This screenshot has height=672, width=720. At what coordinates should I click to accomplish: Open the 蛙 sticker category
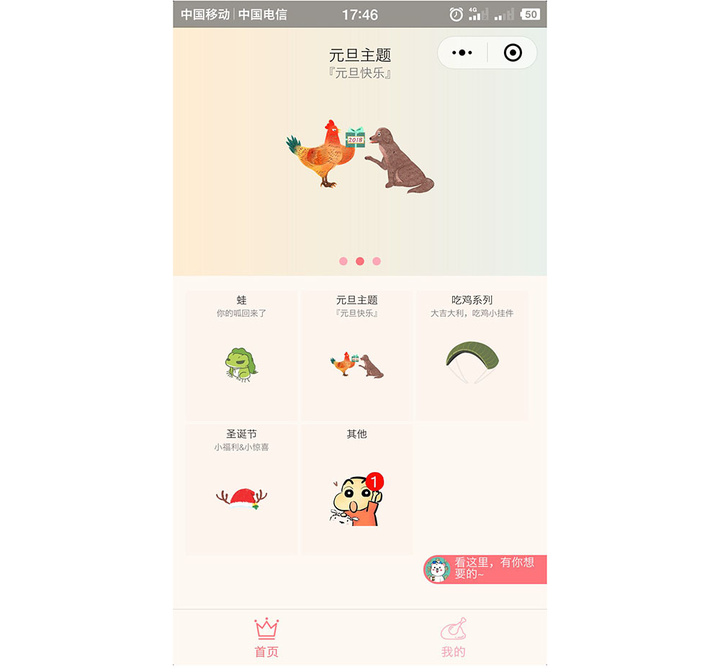pyautogui.click(x=242, y=355)
